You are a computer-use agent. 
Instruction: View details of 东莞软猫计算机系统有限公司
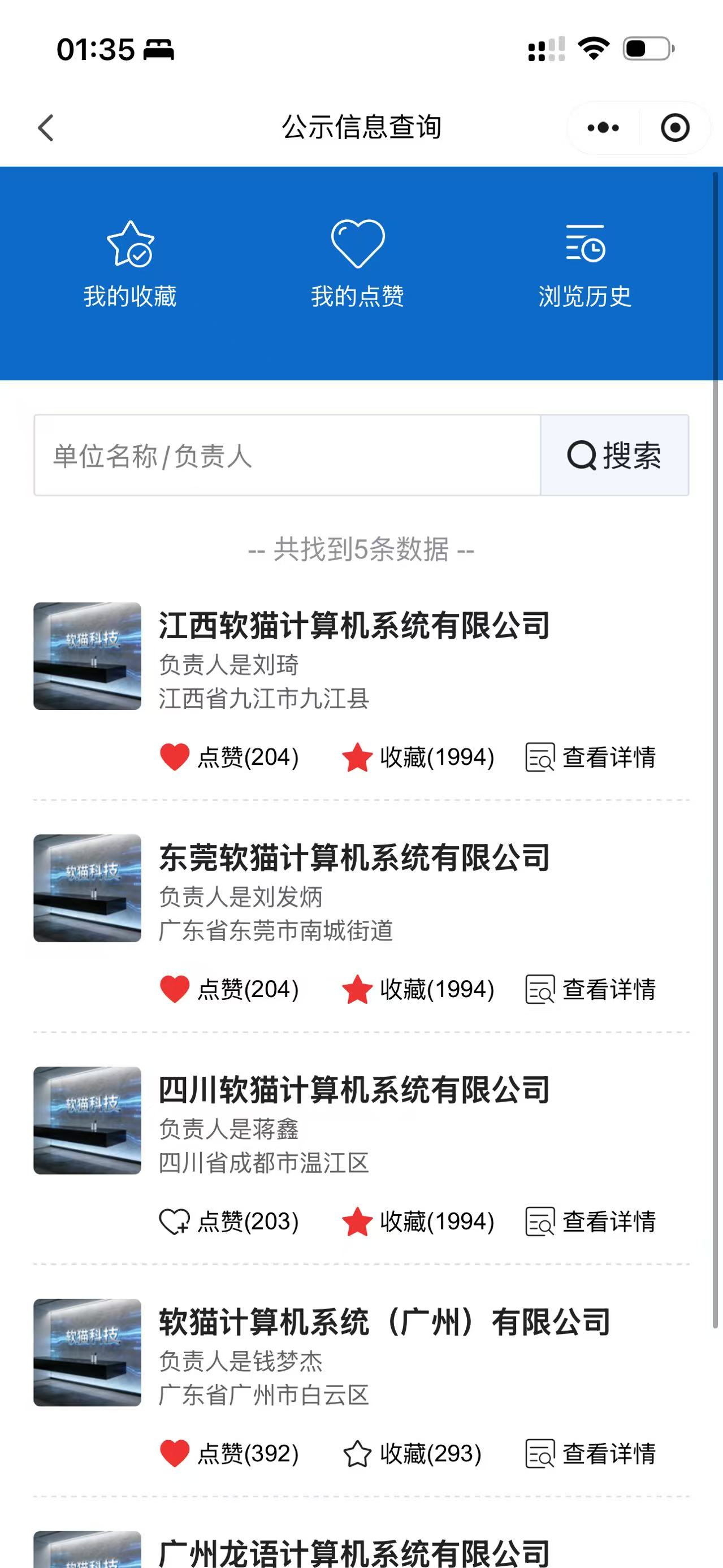[x=591, y=989]
